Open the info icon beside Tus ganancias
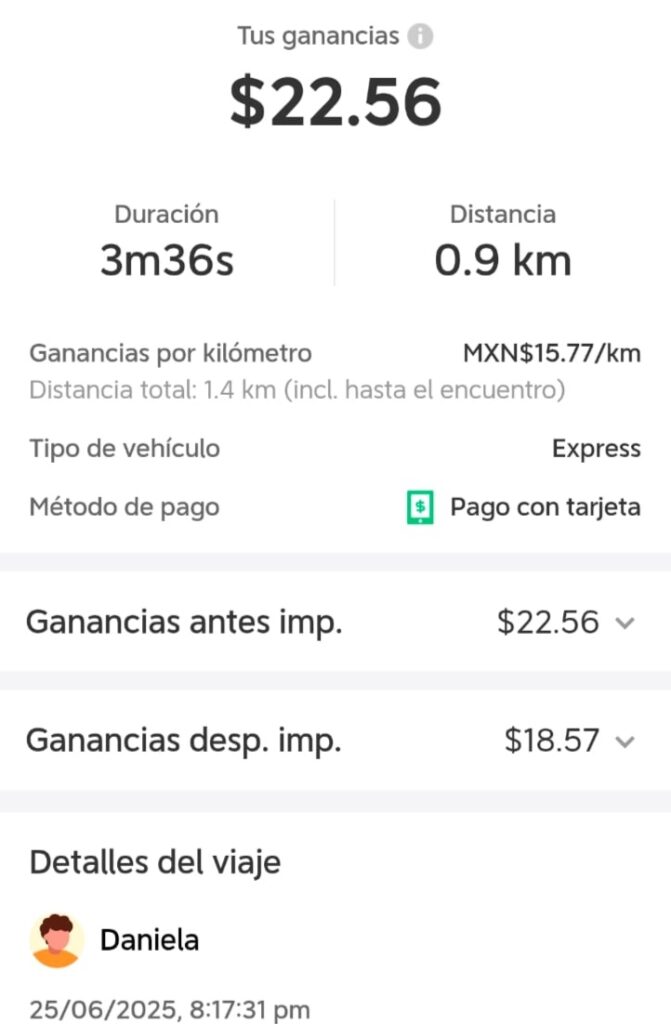Screen dimensions: 671x1024 point(421,37)
